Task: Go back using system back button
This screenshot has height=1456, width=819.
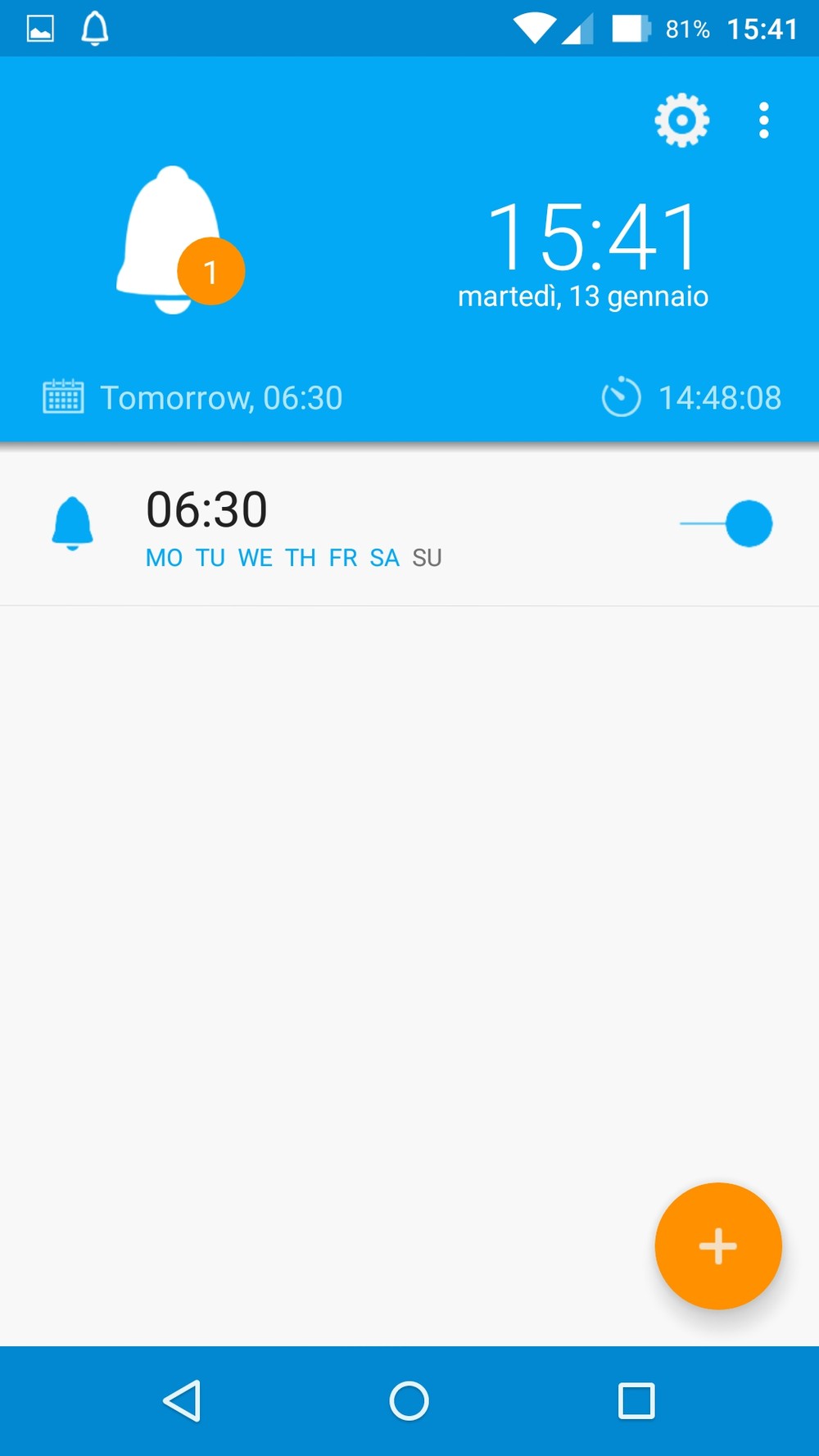Action: point(182,1400)
